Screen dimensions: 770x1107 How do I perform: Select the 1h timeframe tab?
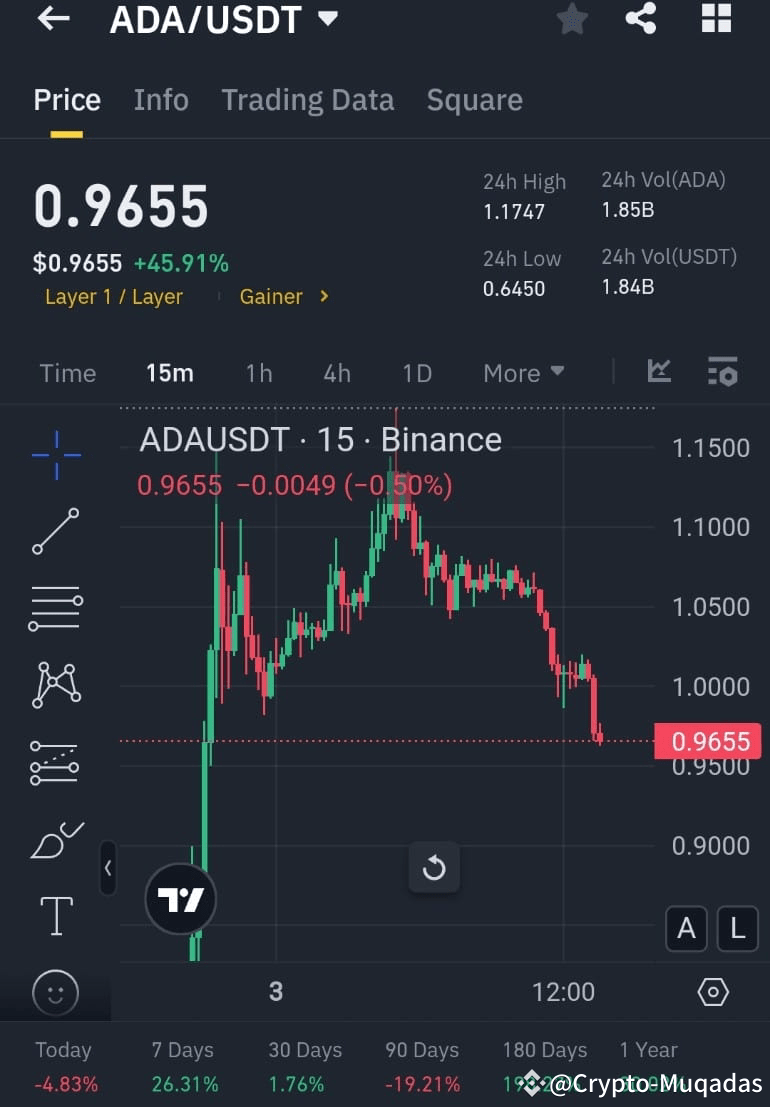pos(258,372)
